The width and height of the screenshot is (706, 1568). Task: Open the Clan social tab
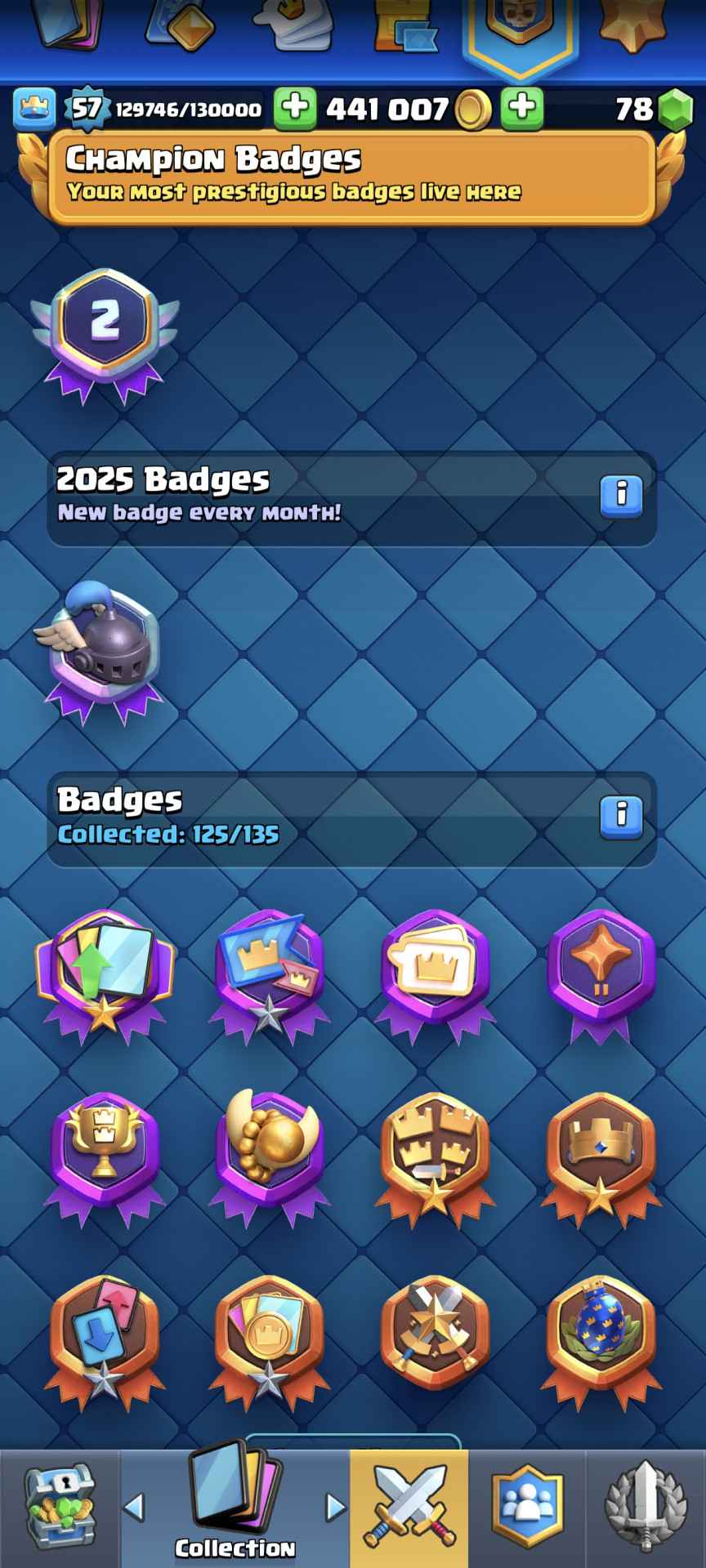(x=527, y=1508)
